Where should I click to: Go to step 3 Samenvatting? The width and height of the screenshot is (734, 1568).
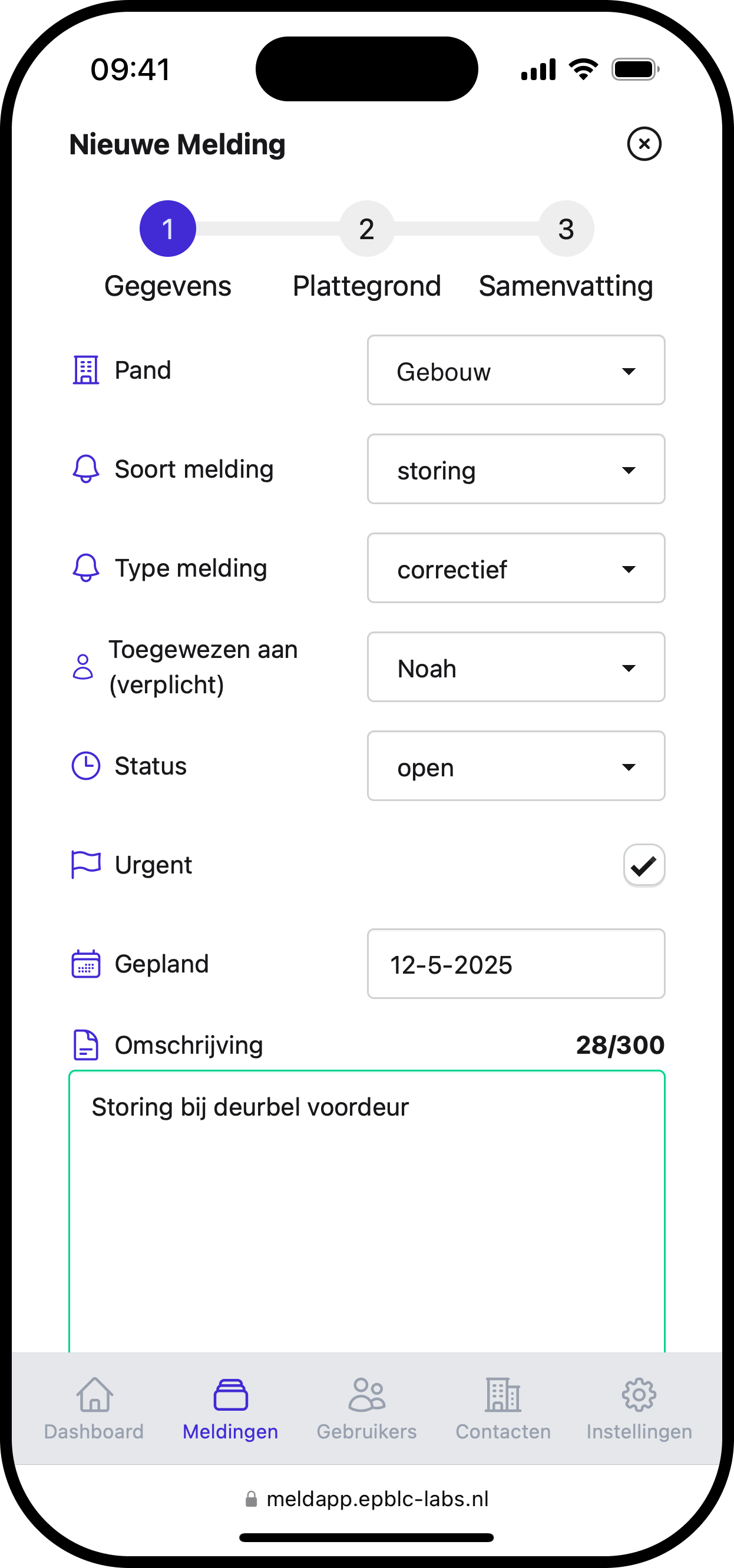pyautogui.click(x=566, y=230)
